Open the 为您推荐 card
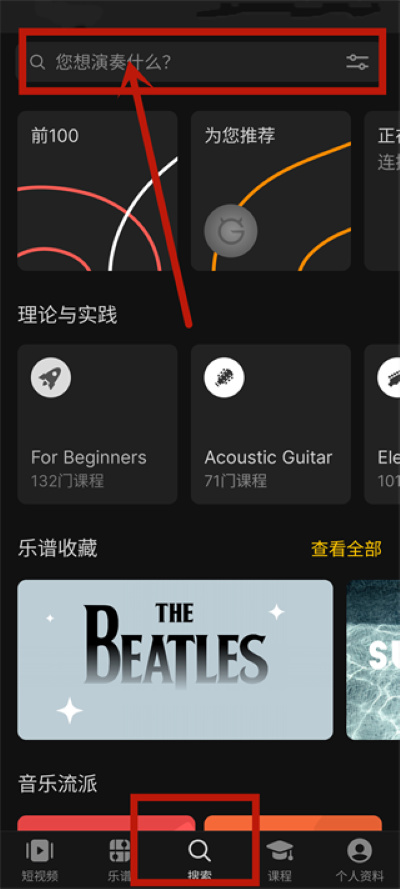 pyautogui.click(x=271, y=191)
